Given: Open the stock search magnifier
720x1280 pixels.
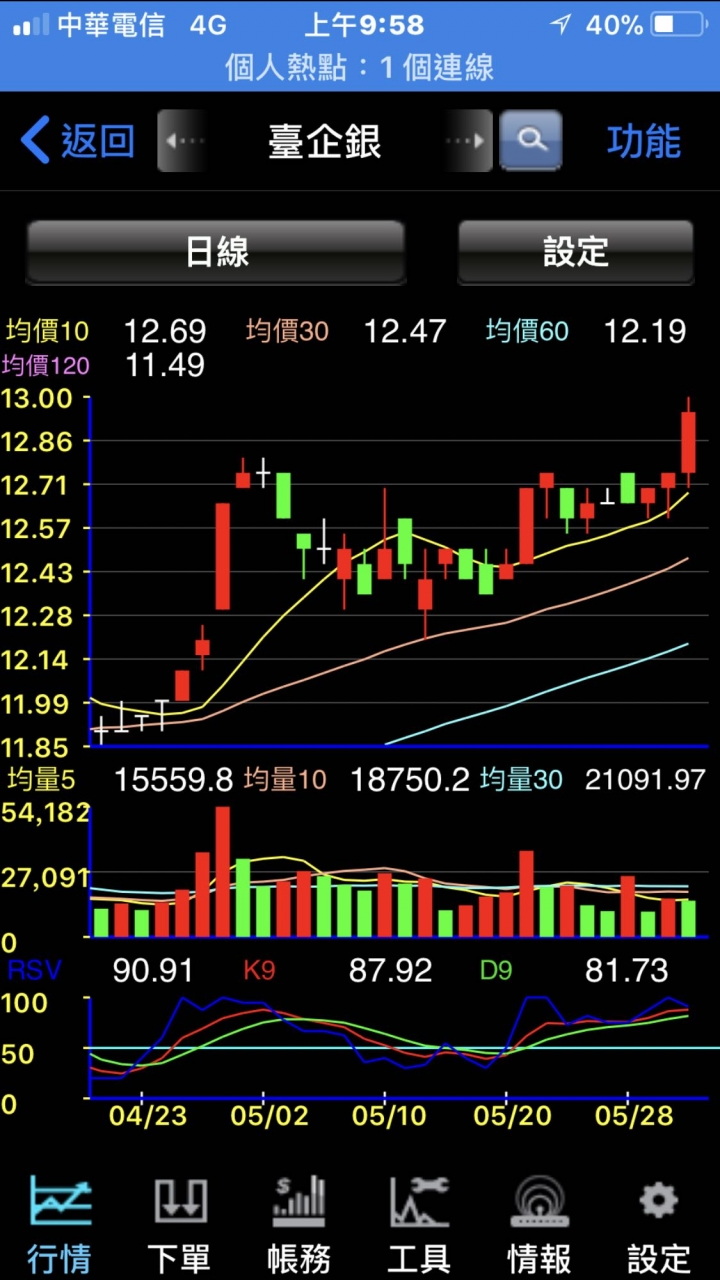Looking at the screenshot, I should tap(531, 141).
